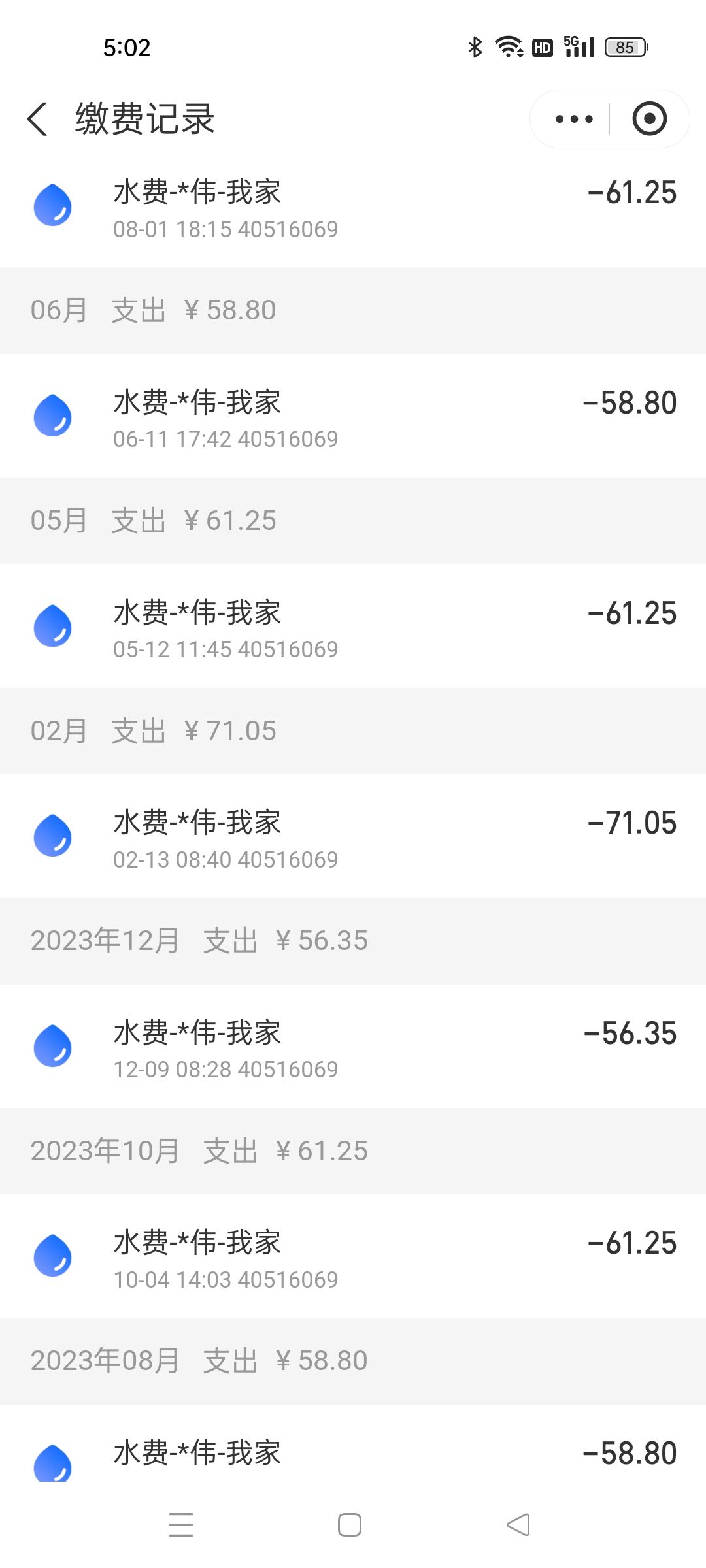
Task: Open the 02-13 08:40 payment of 71.05
Action: click(353, 836)
